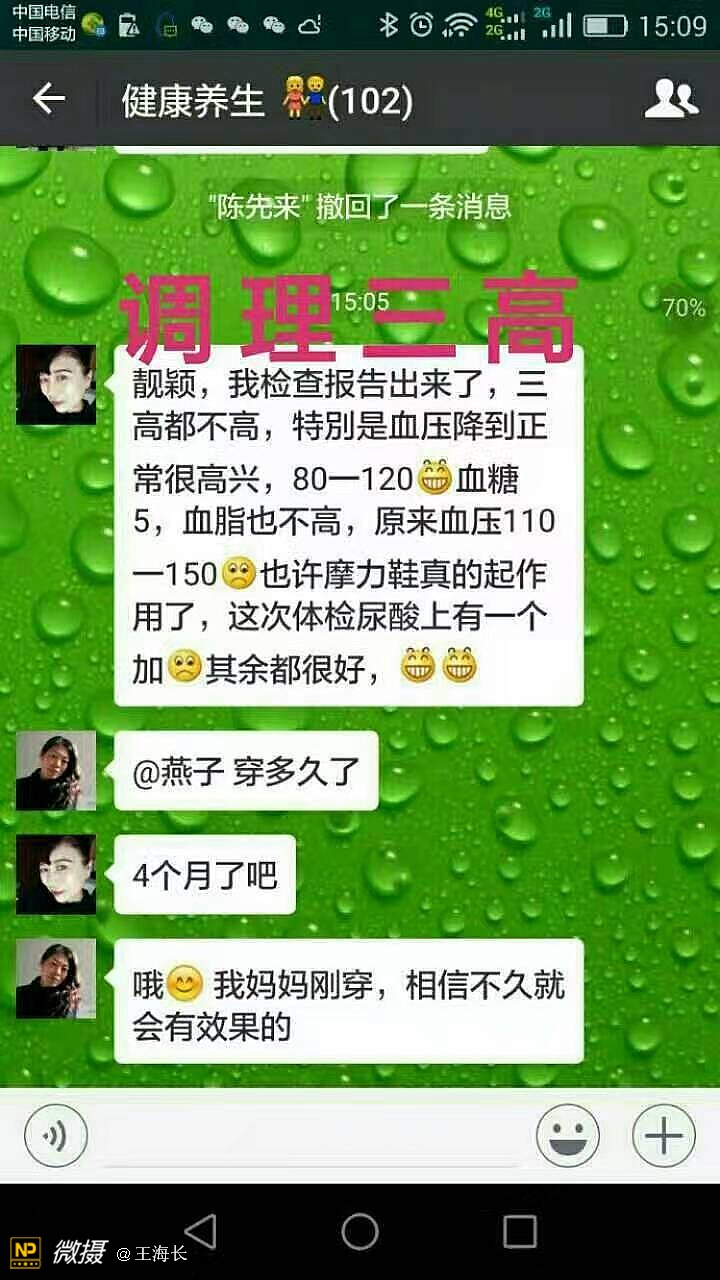Open the emoji sticker panel
The image size is (720, 1280).
coord(567,1136)
